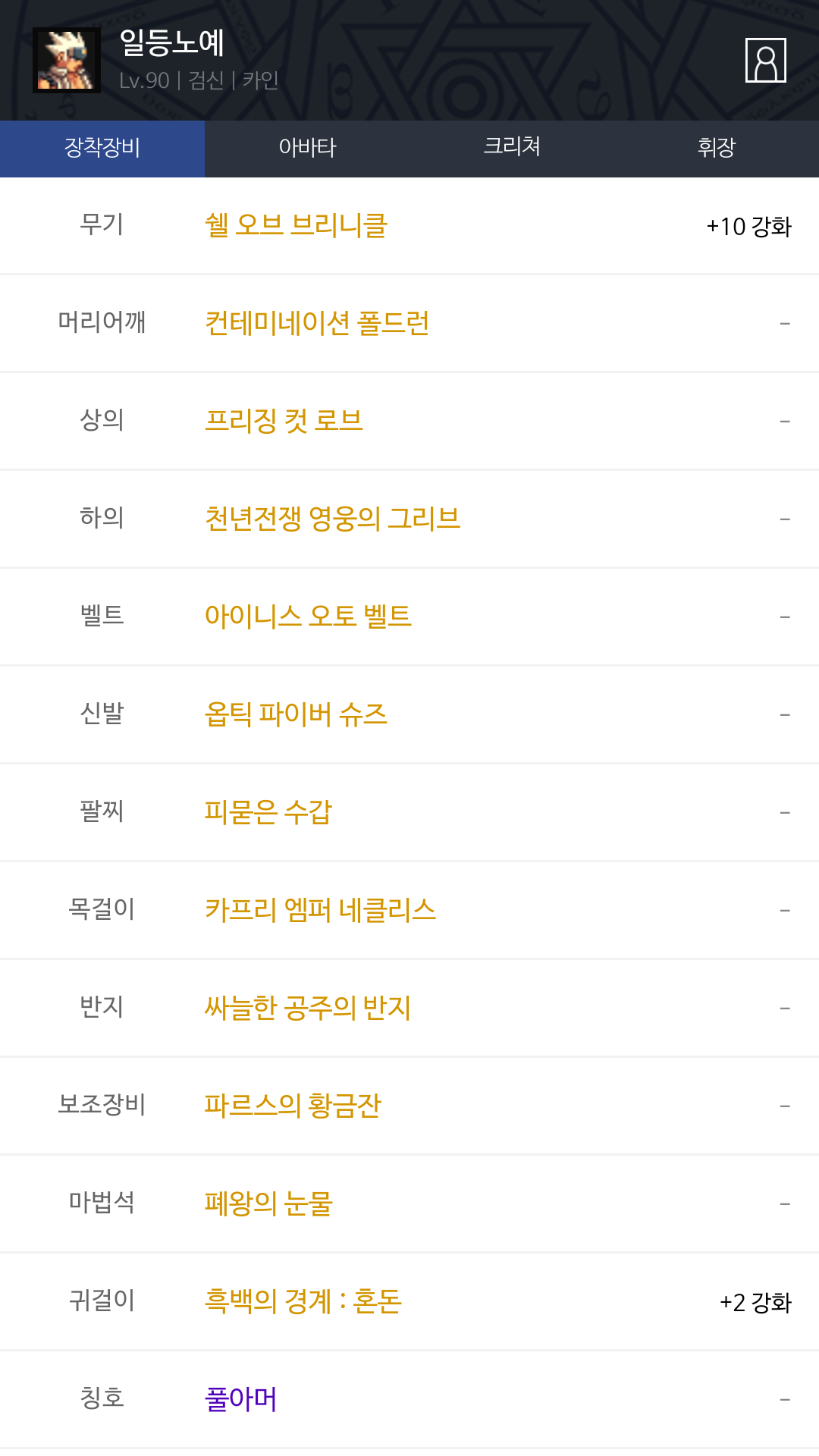This screenshot has height=1456, width=819.
Task: View 천년전쟁 영웅의 그리브 item
Action: pos(332,519)
